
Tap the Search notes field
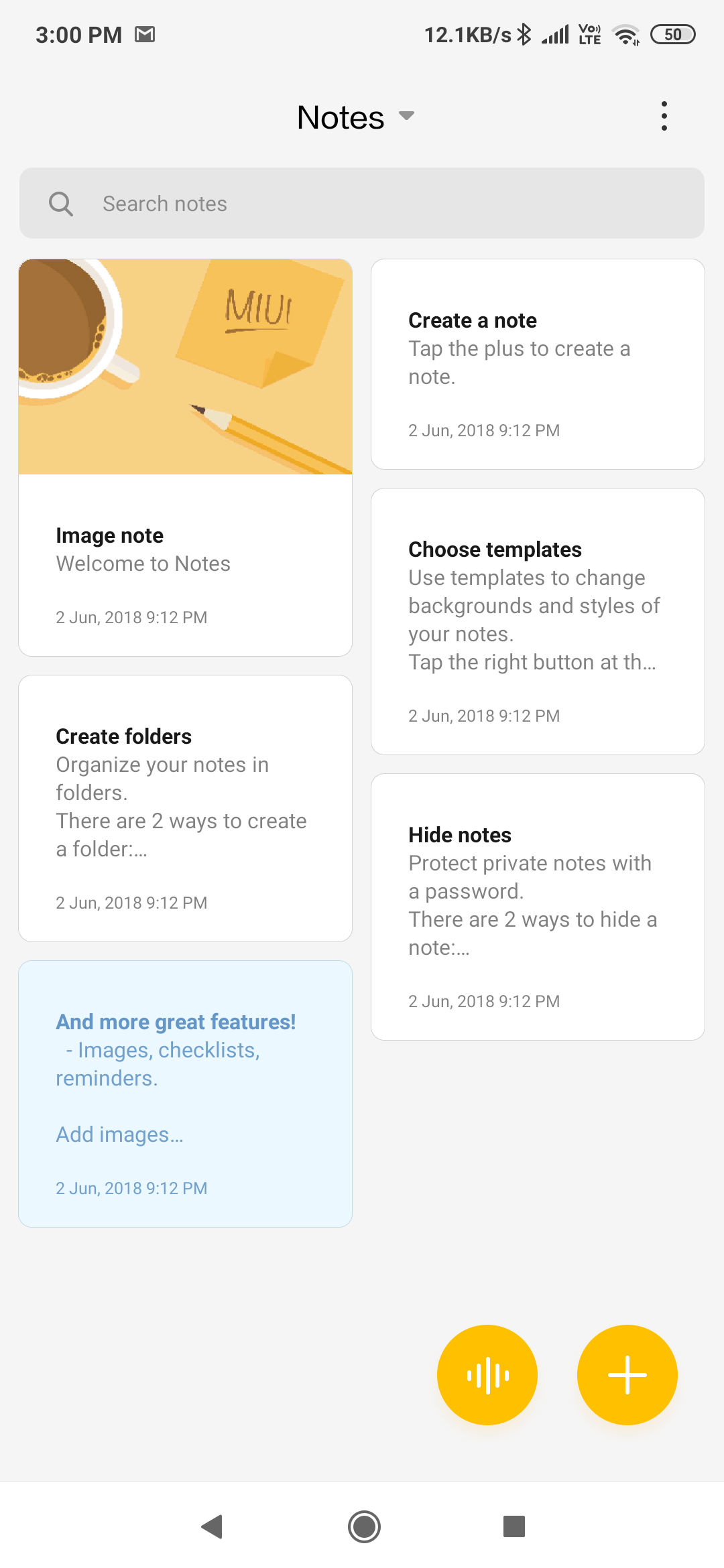[x=362, y=203]
